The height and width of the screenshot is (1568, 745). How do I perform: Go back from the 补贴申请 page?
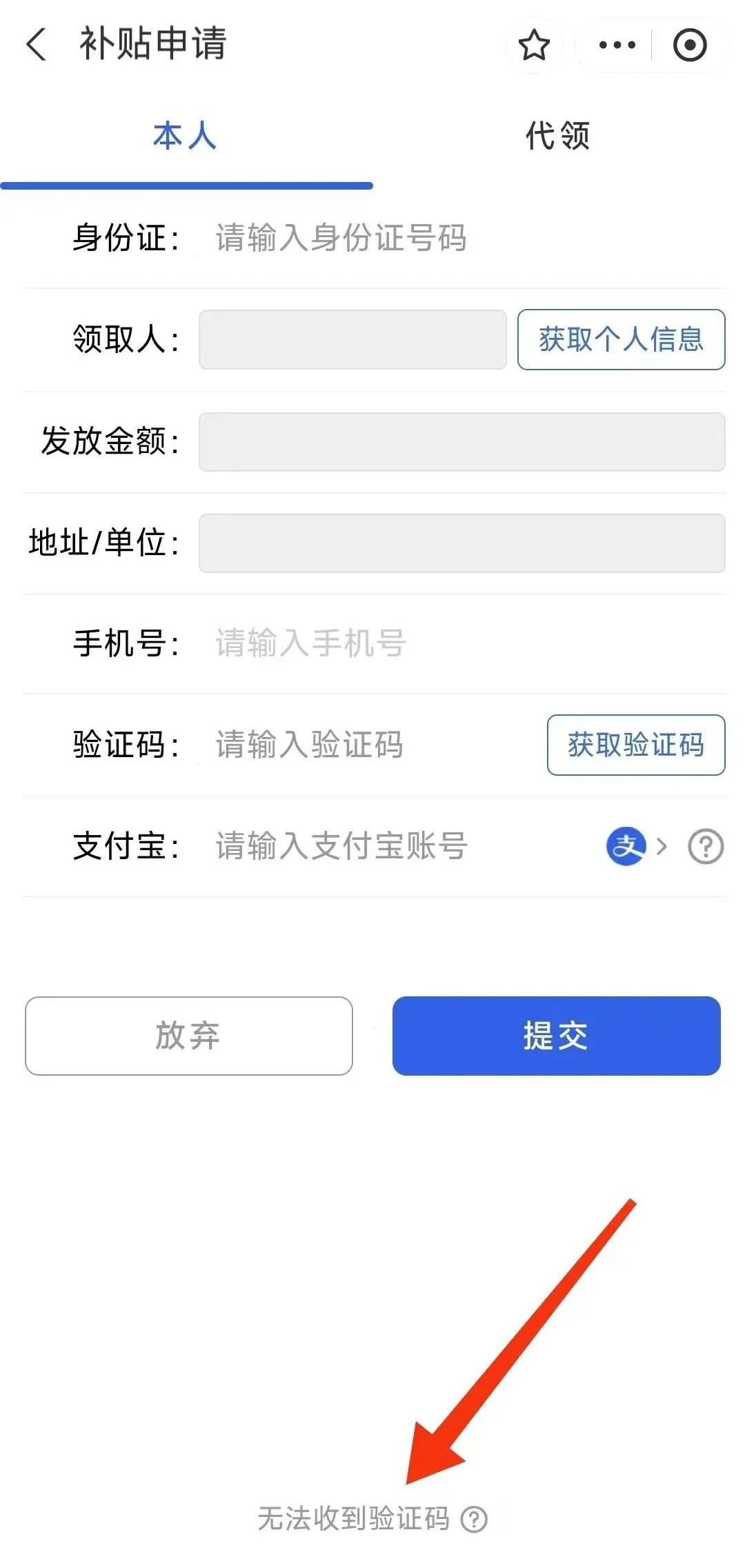click(37, 45)
